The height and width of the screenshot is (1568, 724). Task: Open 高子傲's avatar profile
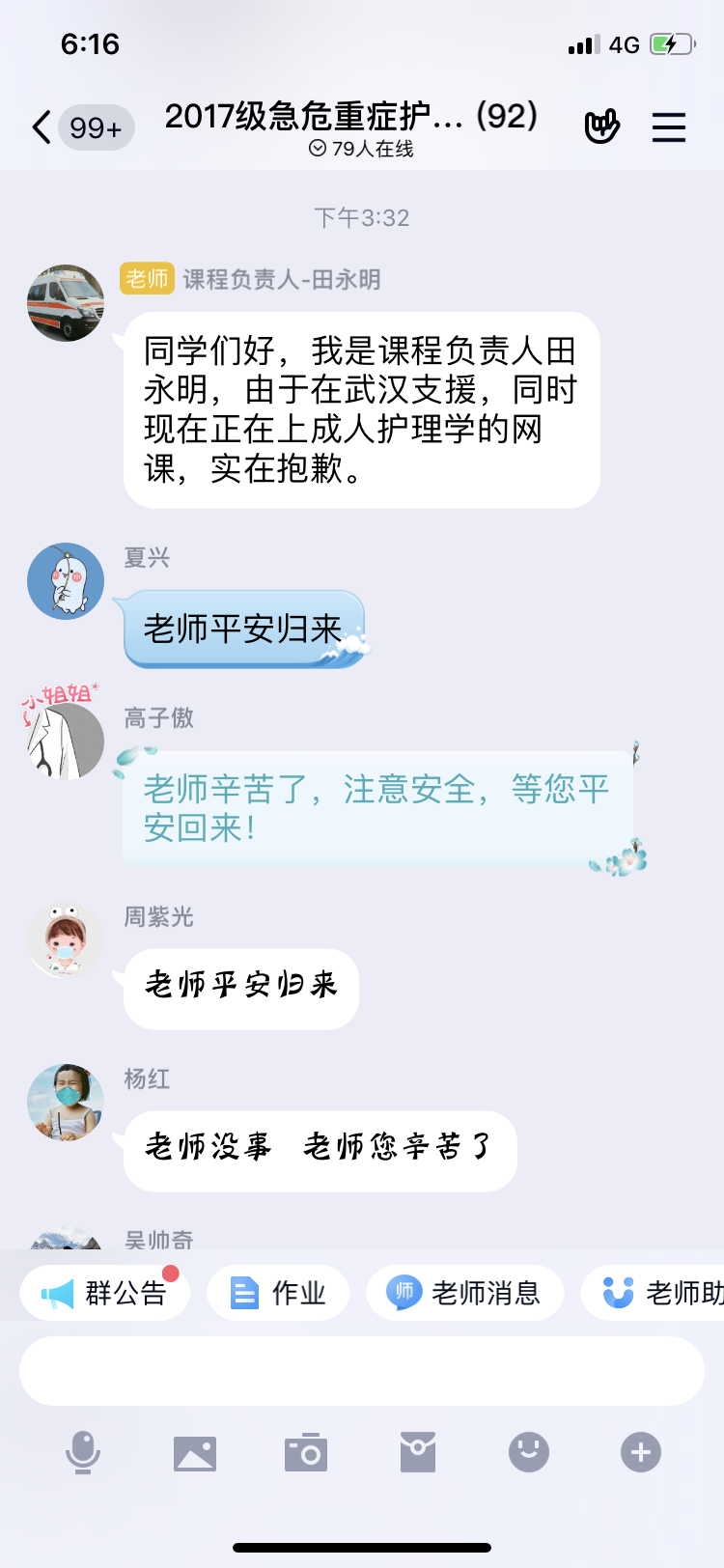[x=66, y=741]
